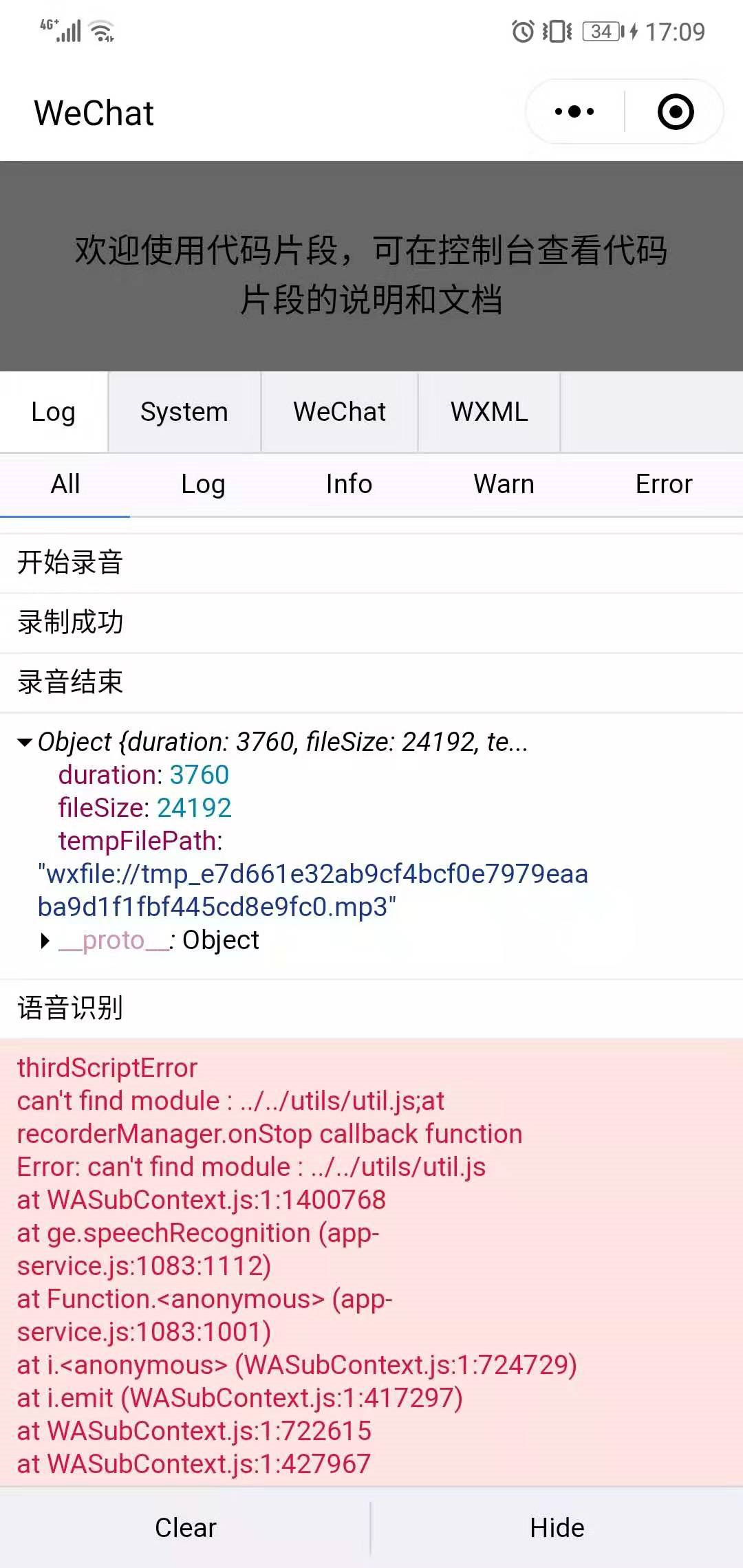Filter console by Log level
Viewport: 743px width, 1568px height.
click(x=203, y=484)
